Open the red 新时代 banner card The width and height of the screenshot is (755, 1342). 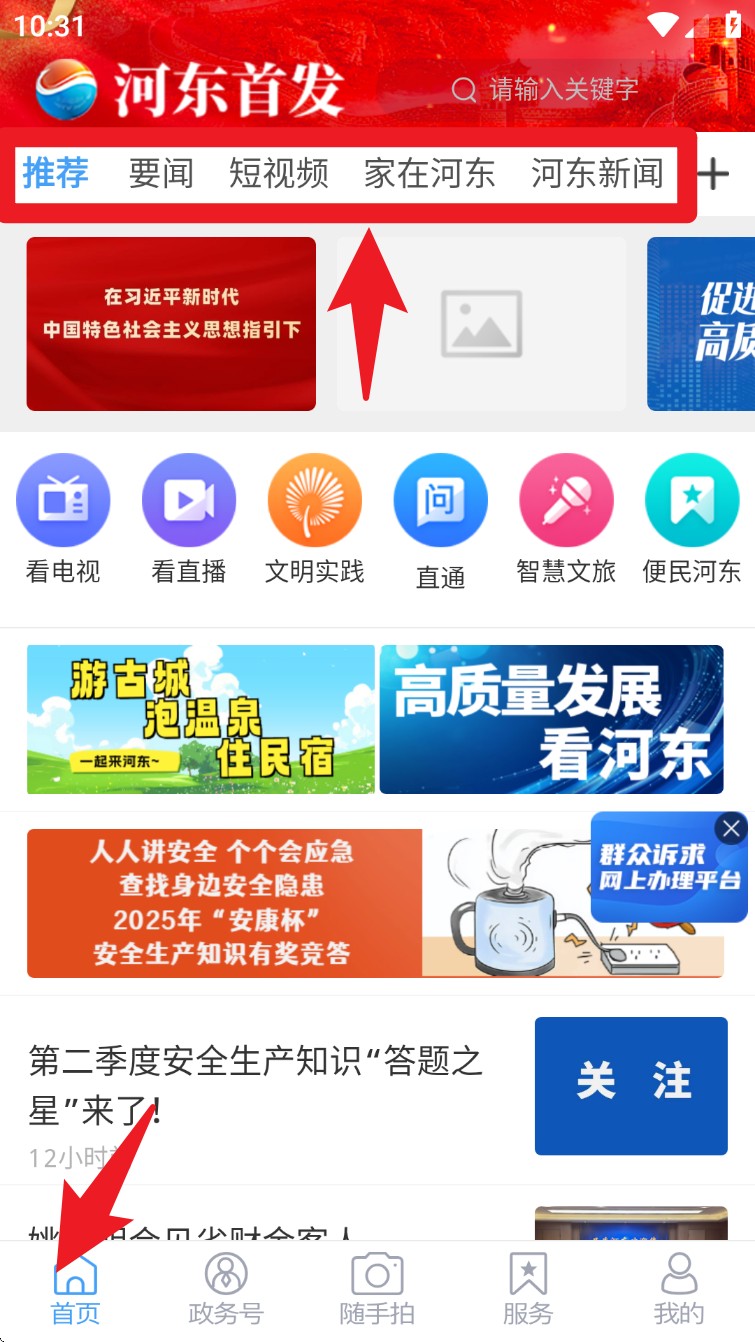pyautogui.click(x=171, y=323)
